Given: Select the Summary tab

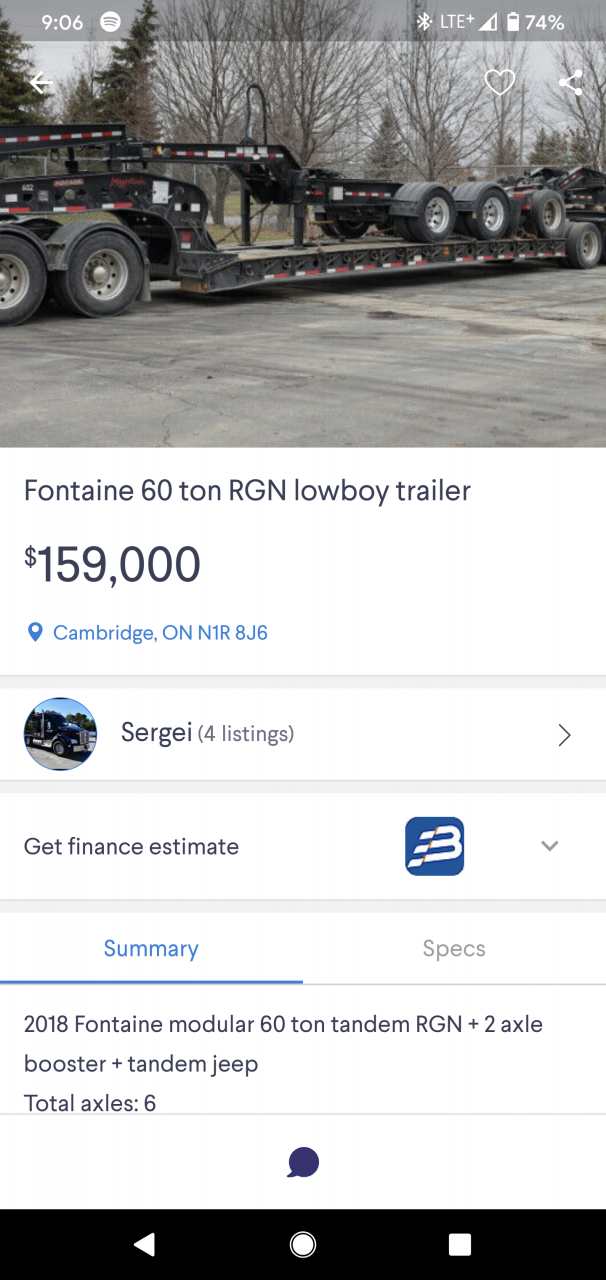Looking at the screenshot, I should point(151,948).
